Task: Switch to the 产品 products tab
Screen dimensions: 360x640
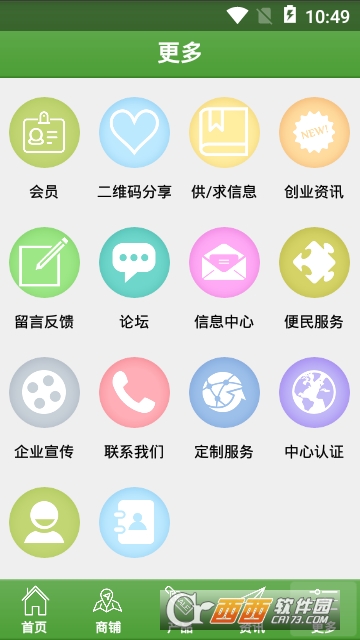Action: (180, 610)
